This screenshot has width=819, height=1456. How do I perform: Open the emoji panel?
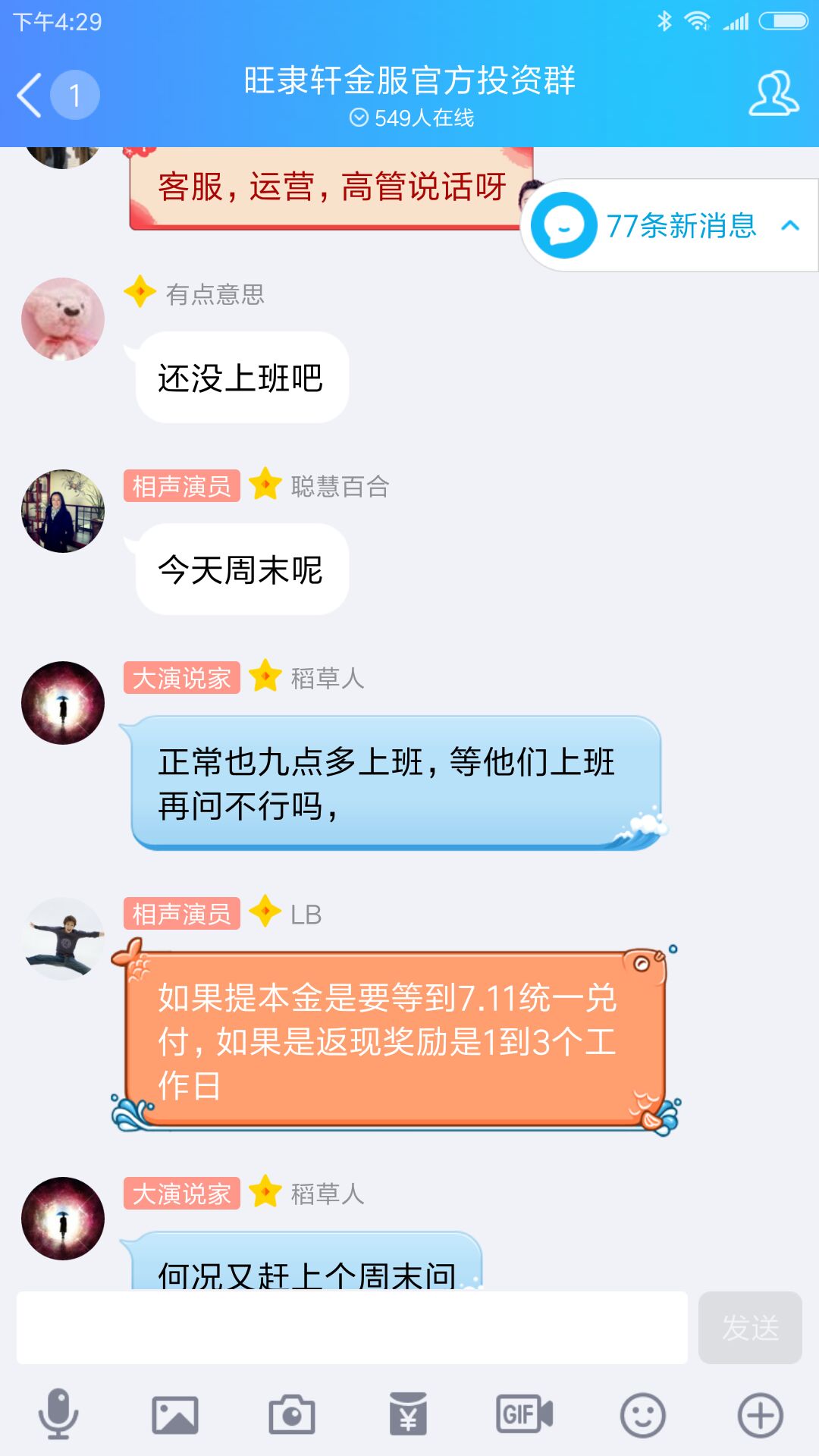(x=642, y=1414)
